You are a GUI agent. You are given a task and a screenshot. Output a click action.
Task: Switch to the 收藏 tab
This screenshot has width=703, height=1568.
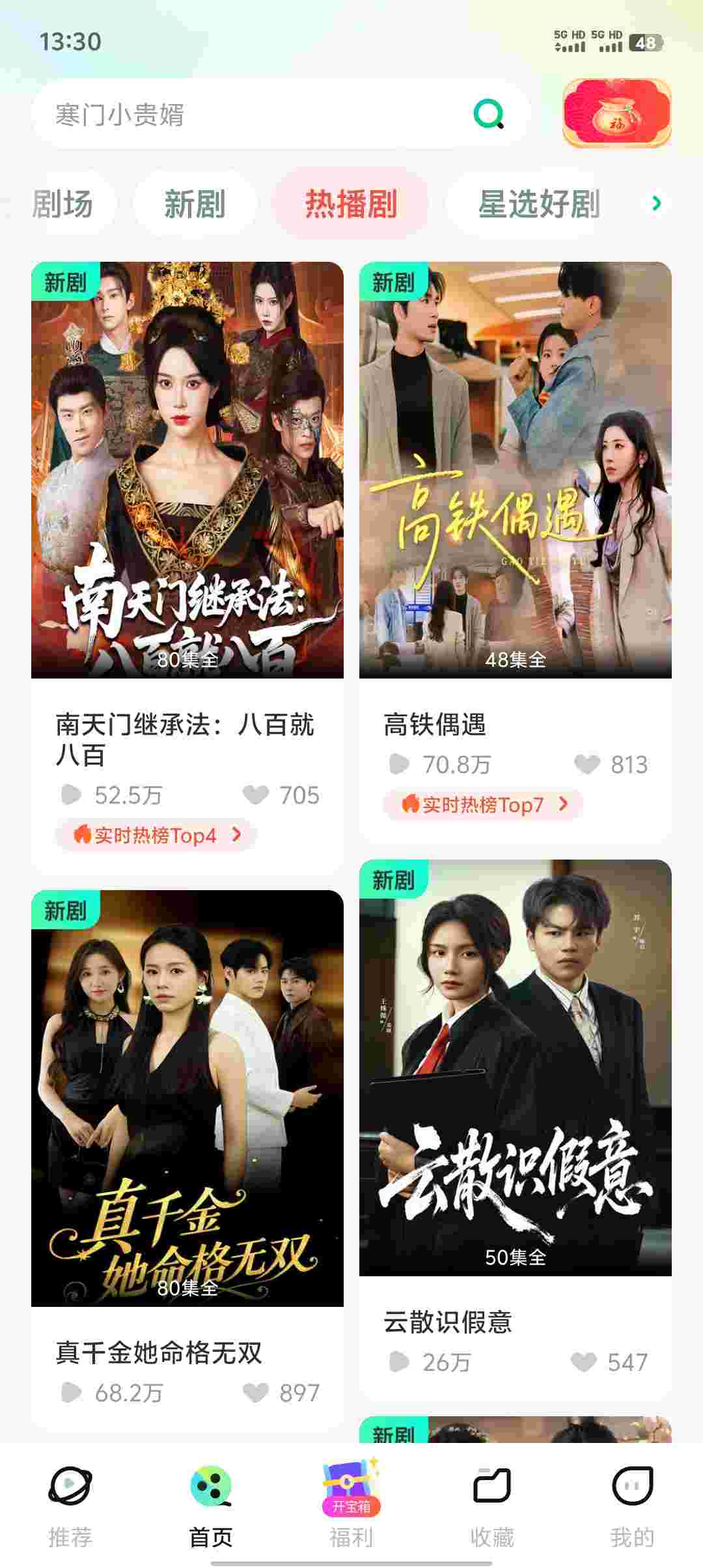pos(492,1505)
